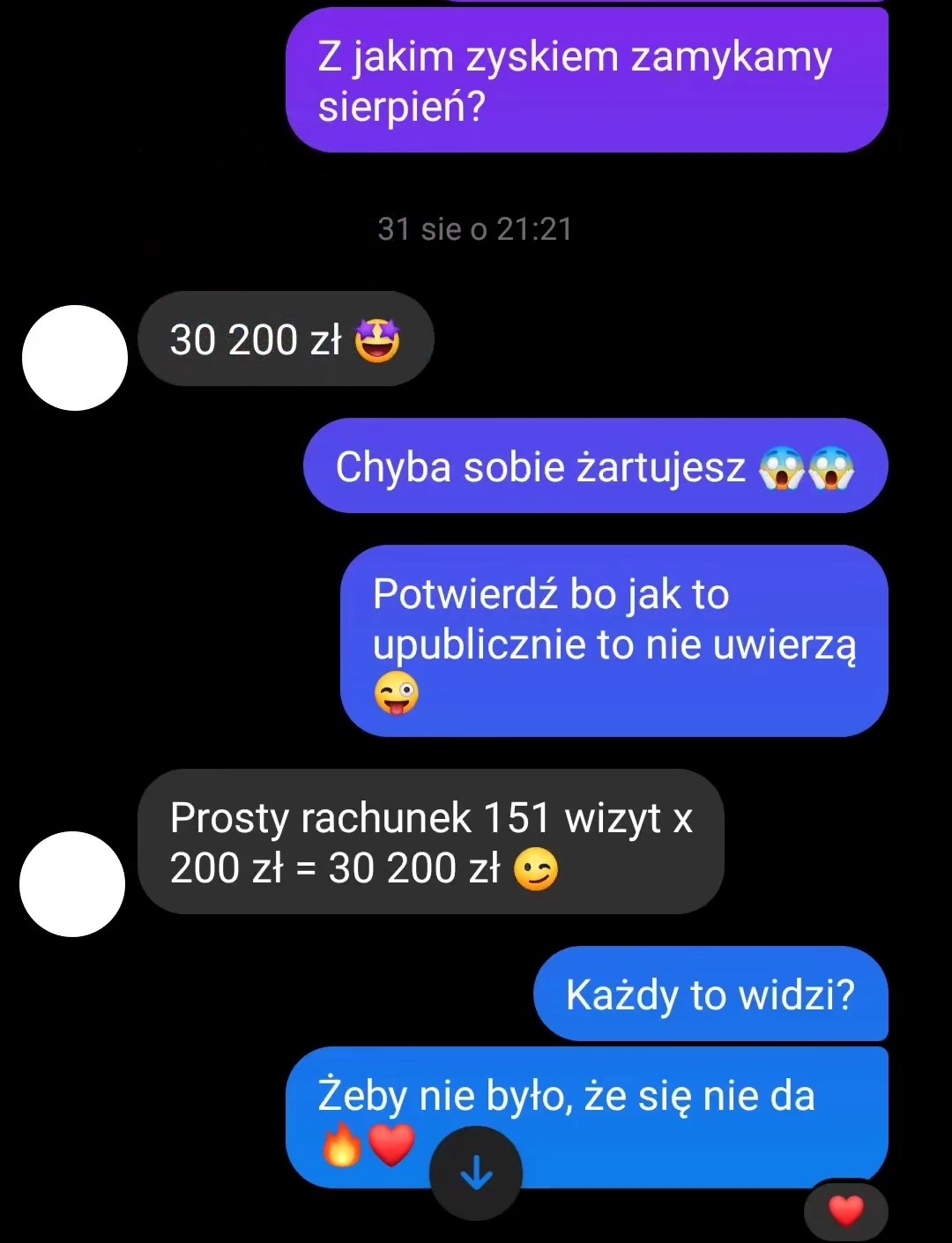Image resolution: width=952 pixels, height=1243 pixels.
Task: View the heart reaction under the last message
Action: click(846, 1210)
